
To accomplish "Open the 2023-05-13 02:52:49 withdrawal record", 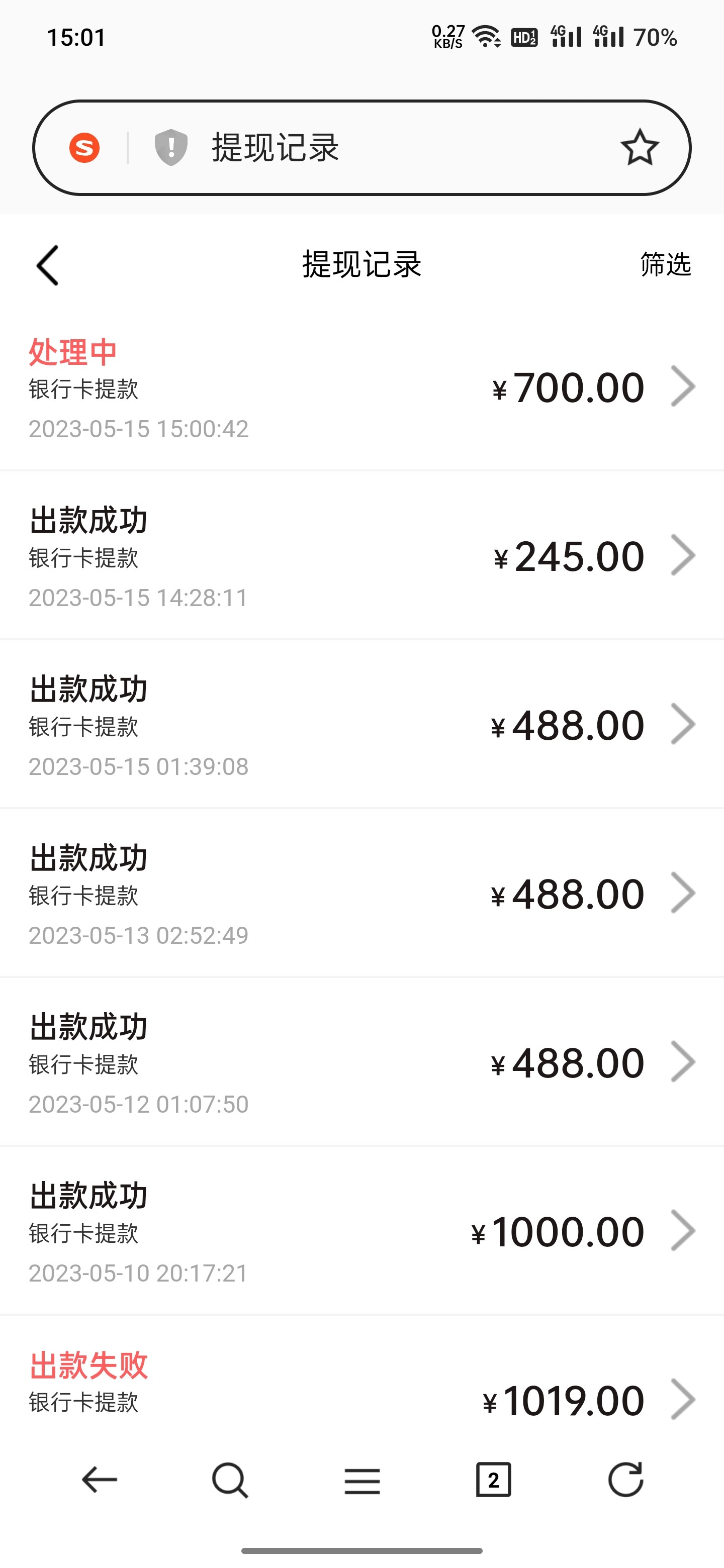I will pyautogui.click(x=361, y=894).
